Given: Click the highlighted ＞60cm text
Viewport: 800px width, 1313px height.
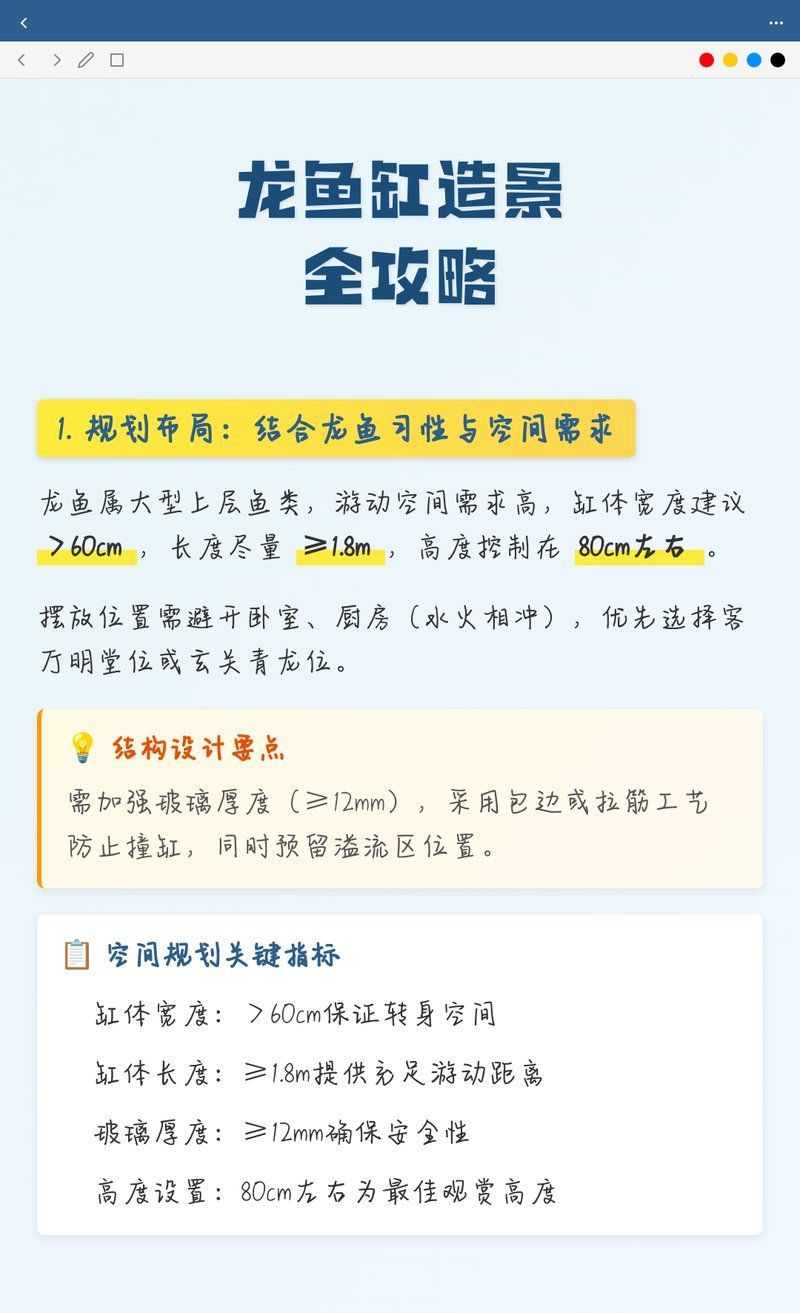Looking at the screenshot, I should (x=85, y=548).
